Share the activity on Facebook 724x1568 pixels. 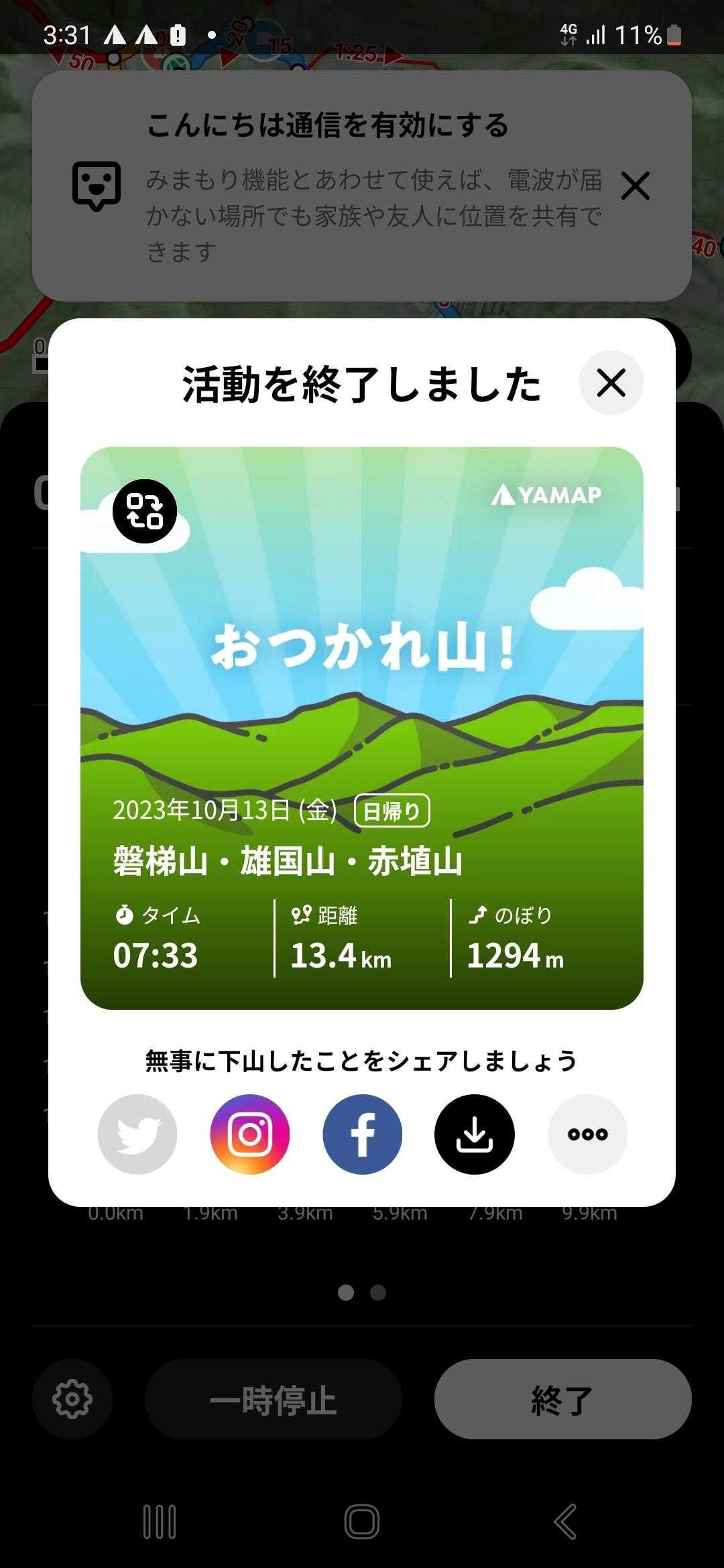point(363,1134)
